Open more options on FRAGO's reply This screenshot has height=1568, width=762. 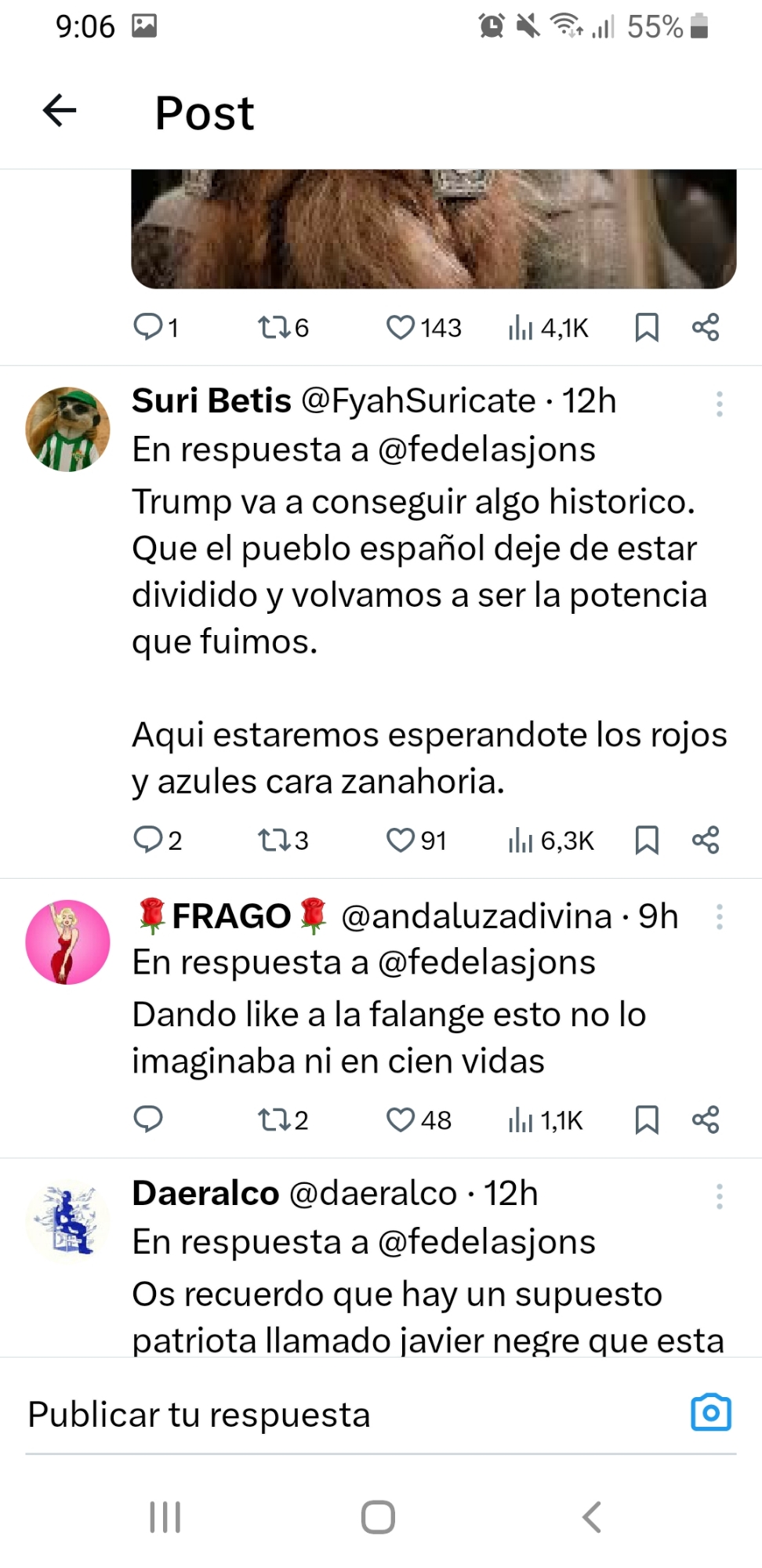pyautogui.click(x=719, y=916)
